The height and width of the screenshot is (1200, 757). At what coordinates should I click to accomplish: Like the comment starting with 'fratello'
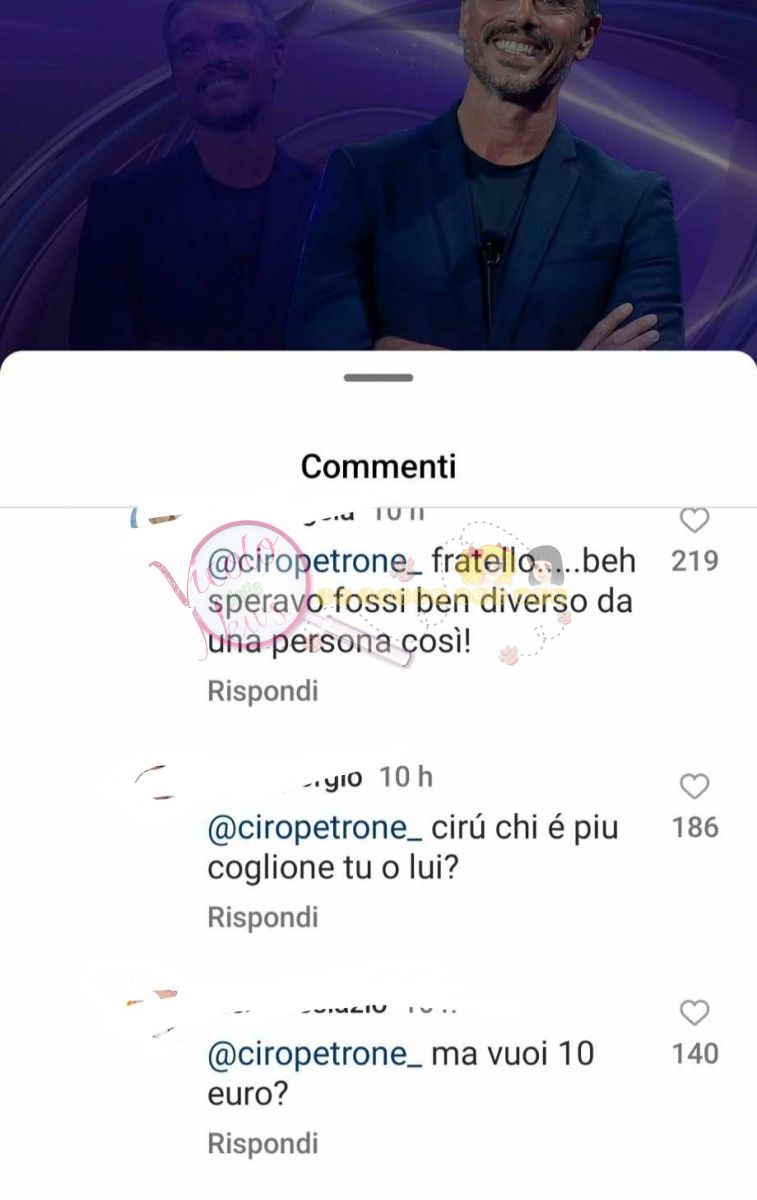[x=694, y=521]
